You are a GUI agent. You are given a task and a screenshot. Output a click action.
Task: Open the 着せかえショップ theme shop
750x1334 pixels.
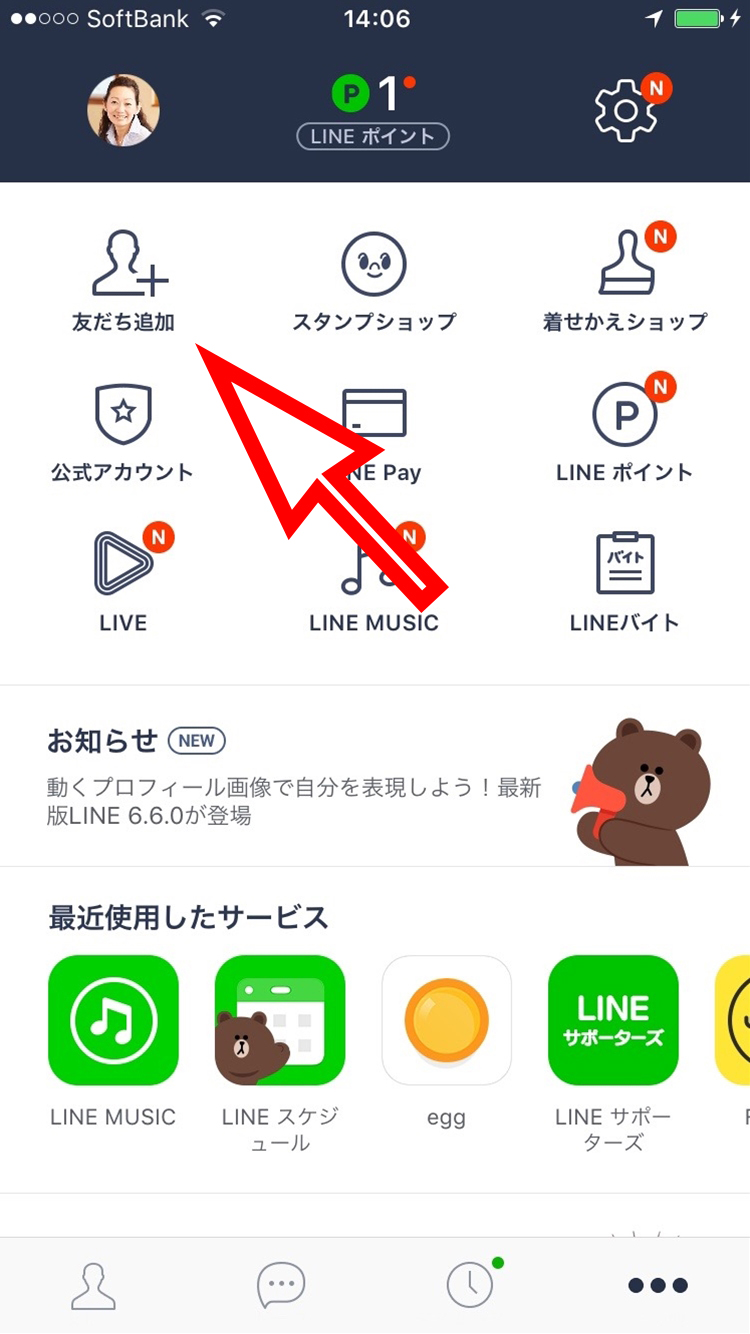tap(624, 280)
